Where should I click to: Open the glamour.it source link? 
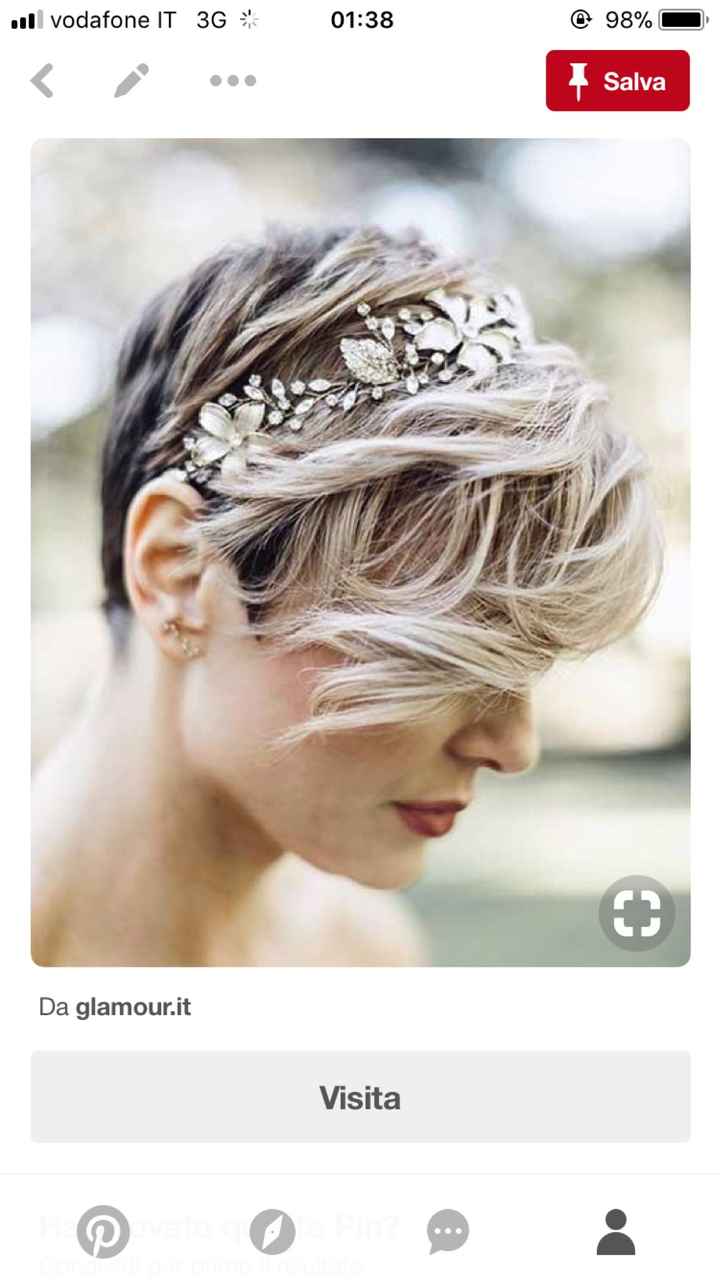133,1007
